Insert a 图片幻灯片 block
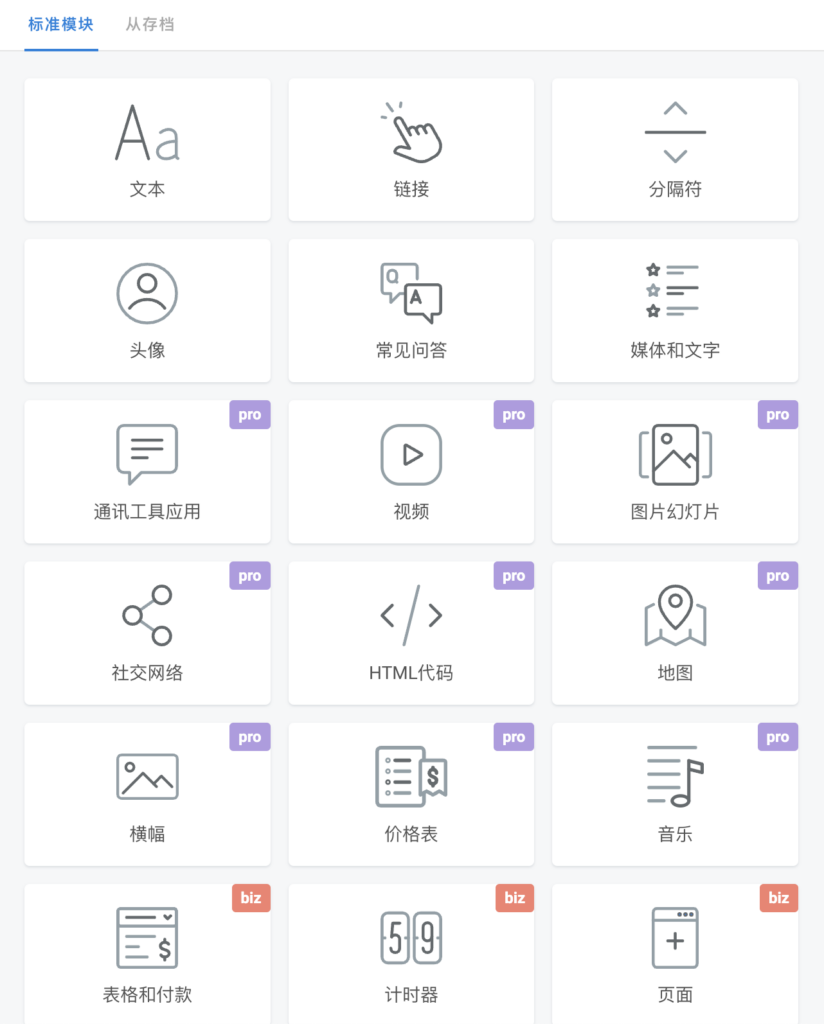Viewport: 824px width, 1024px height. 675,472
